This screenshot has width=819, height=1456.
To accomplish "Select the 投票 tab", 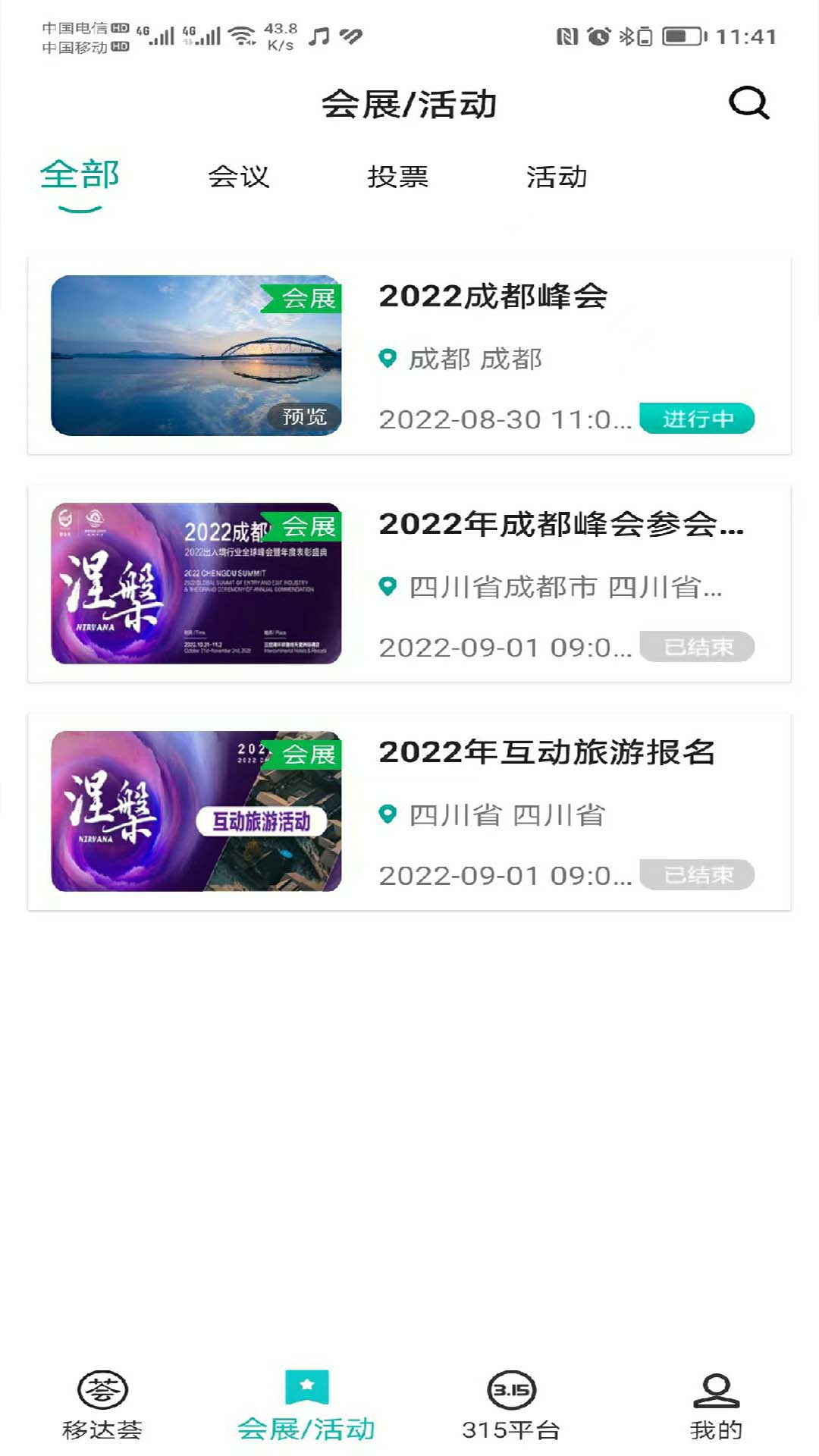I will (x=398, y=177).
